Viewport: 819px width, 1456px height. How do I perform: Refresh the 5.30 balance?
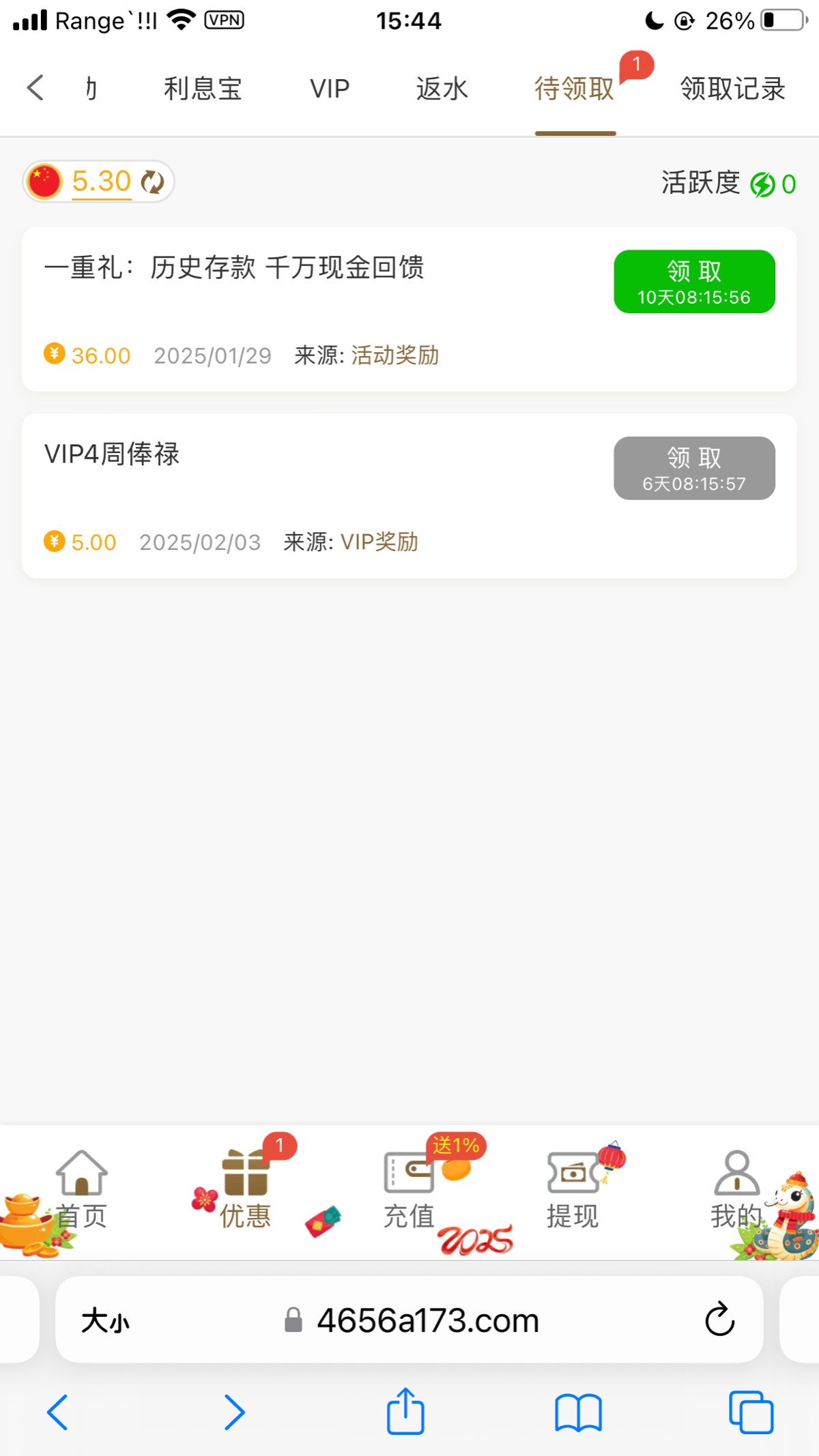pos(153,182)
